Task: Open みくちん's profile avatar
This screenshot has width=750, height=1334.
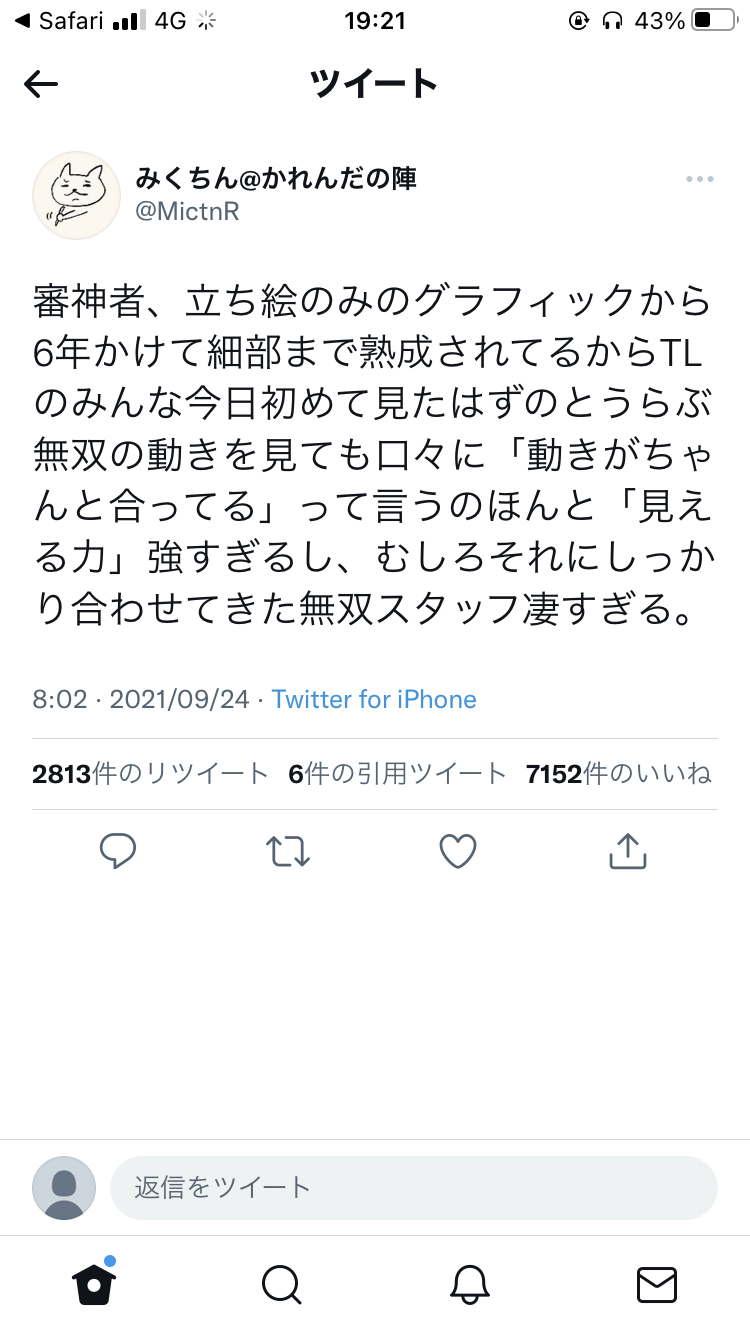Action: tap(76, 195)
